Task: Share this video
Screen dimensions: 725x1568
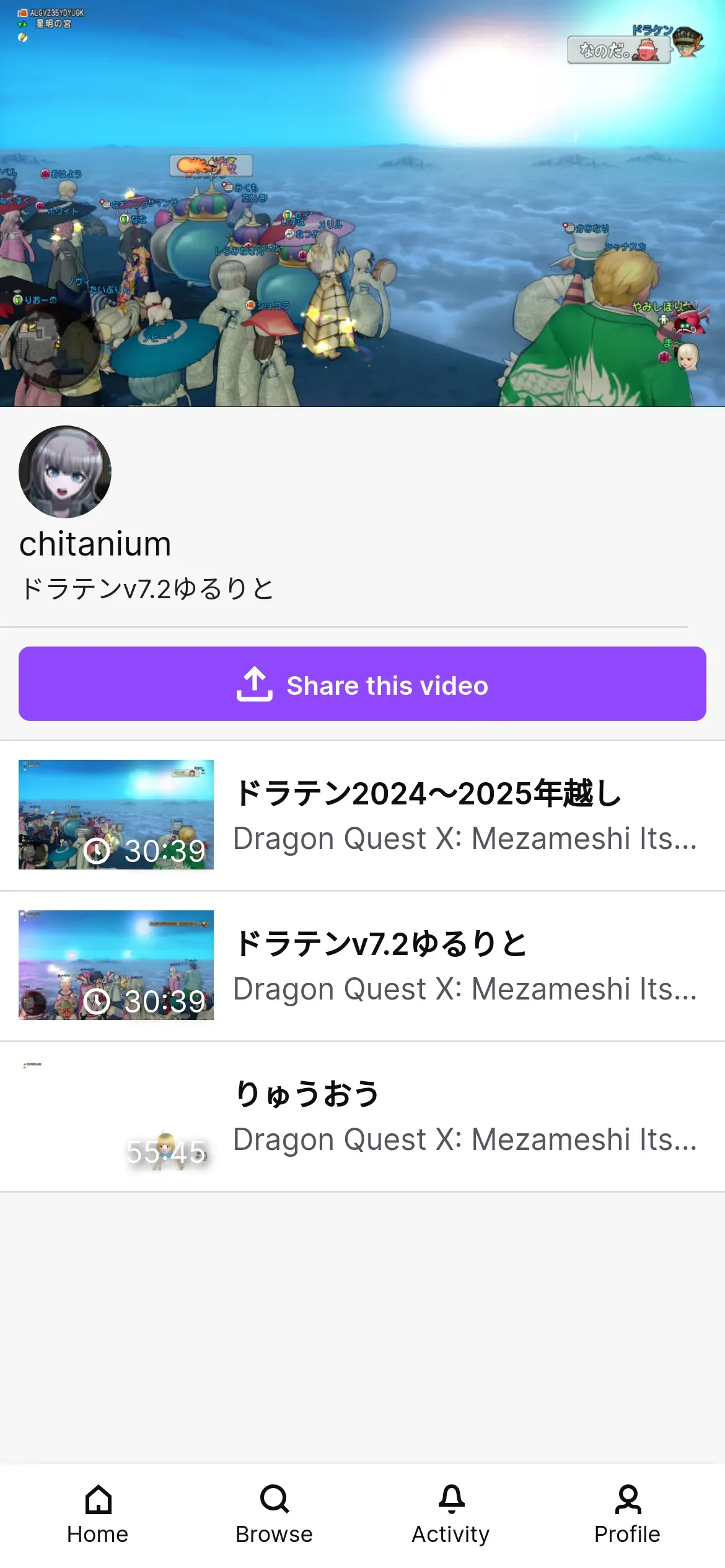Action: click(x=362, y=684)
